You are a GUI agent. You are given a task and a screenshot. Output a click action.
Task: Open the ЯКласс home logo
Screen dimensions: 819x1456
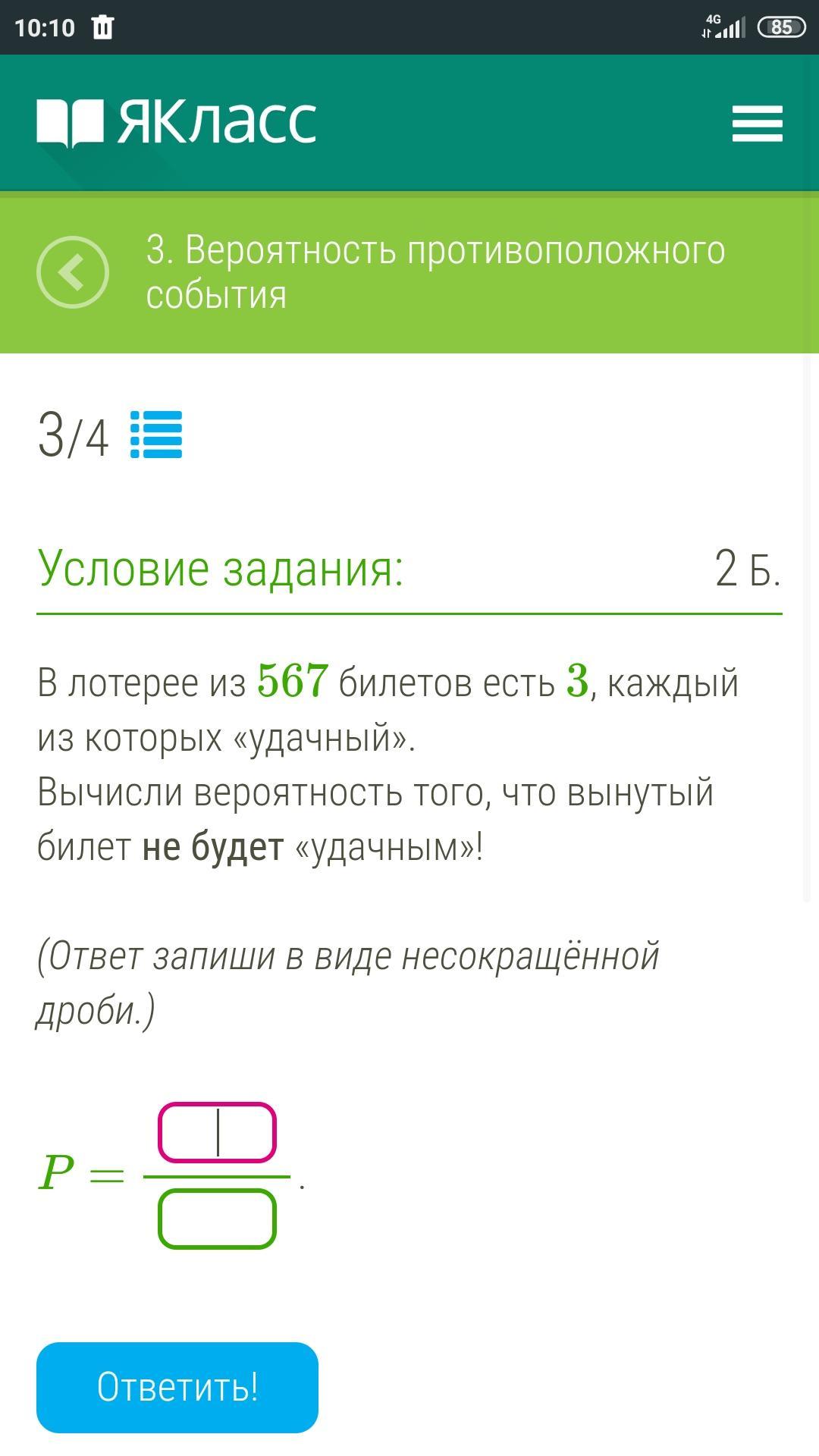(176, 122)
